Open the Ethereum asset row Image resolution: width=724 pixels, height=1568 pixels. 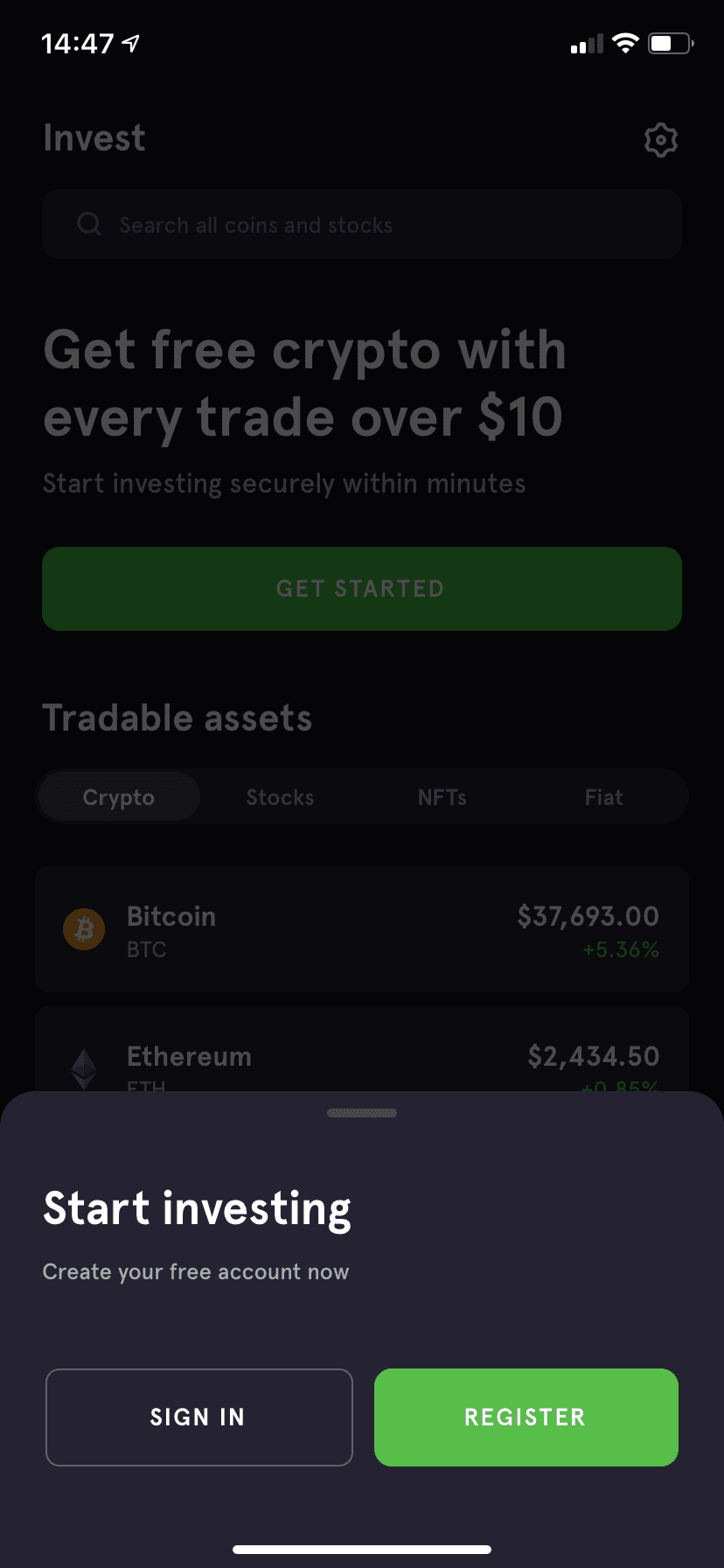coord(362,1050)
